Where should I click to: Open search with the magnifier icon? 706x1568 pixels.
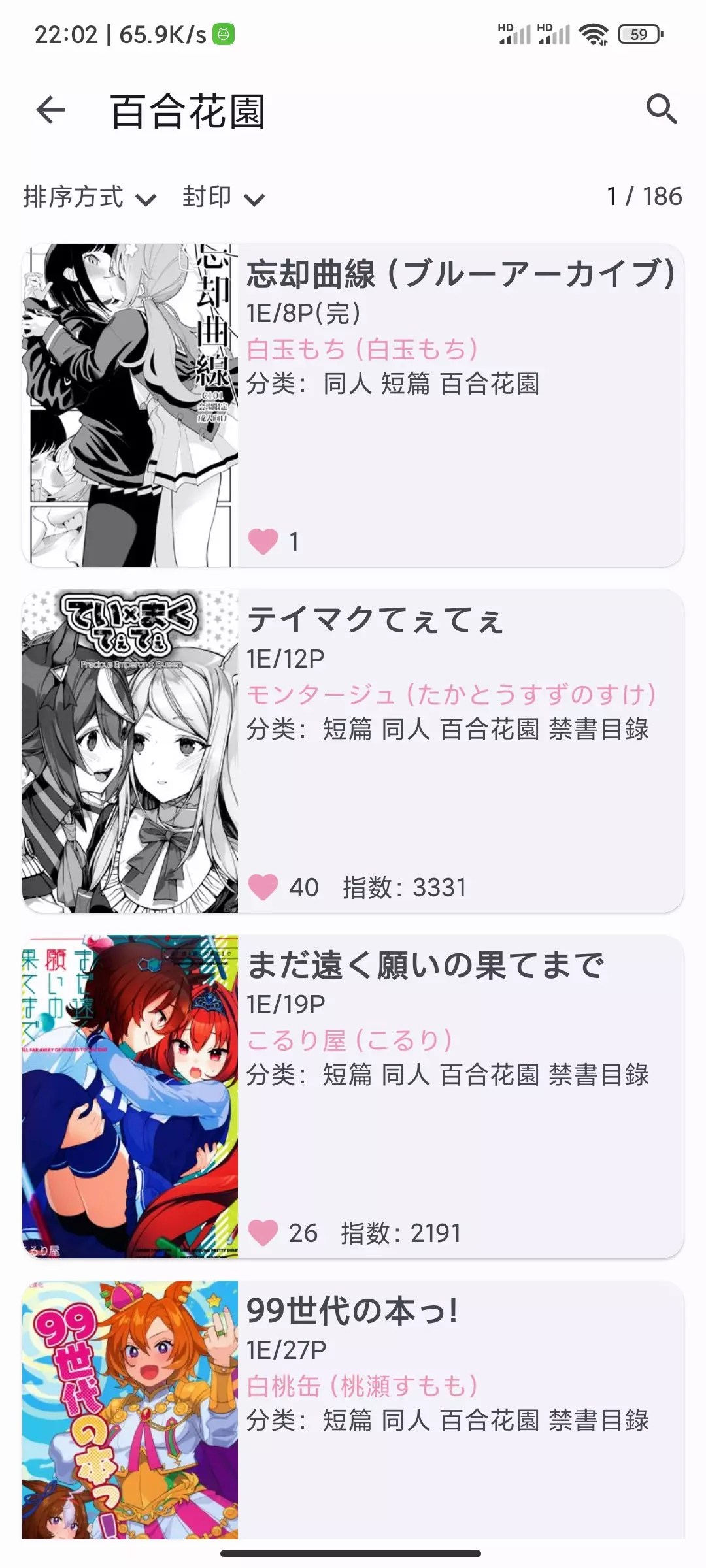click(x=661, y=110)
